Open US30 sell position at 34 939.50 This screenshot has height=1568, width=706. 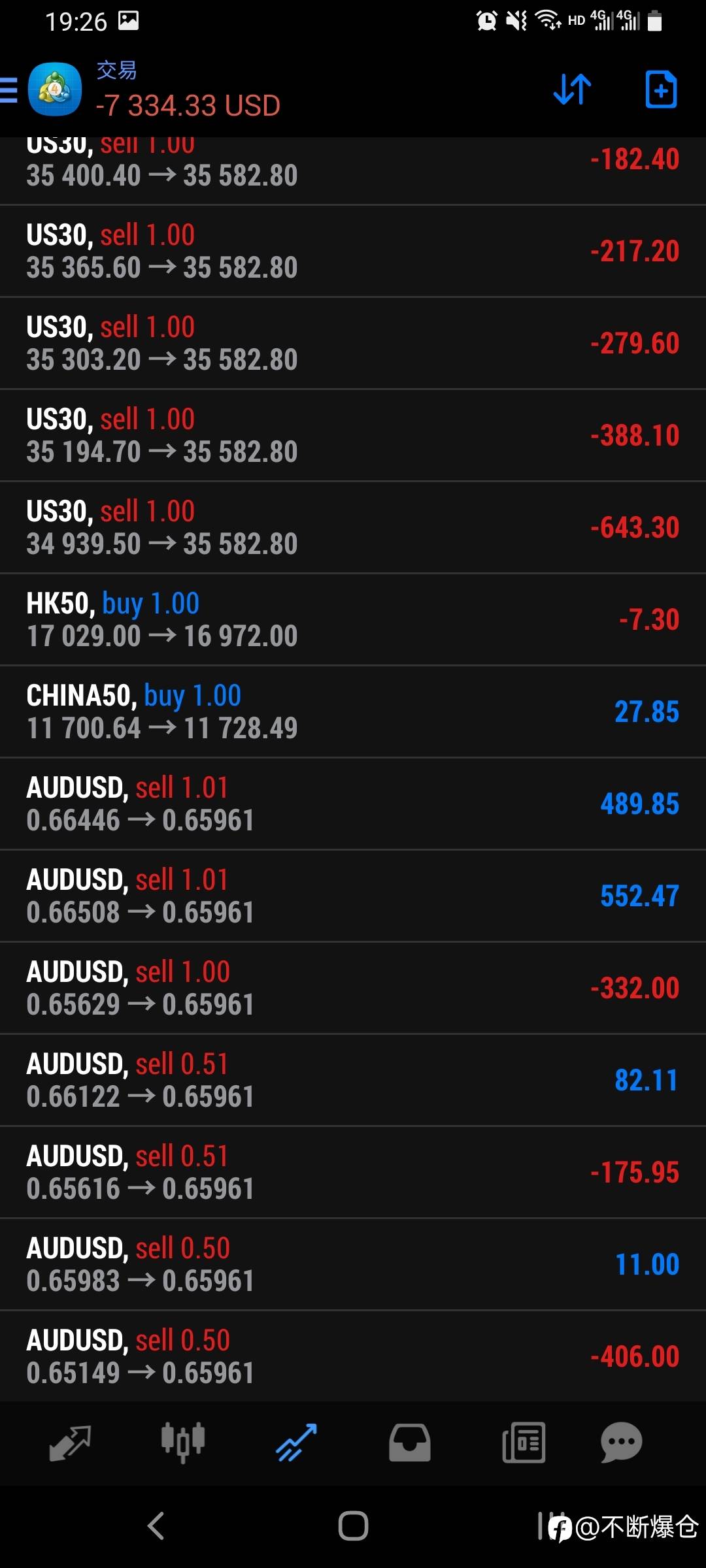point(353,528)
